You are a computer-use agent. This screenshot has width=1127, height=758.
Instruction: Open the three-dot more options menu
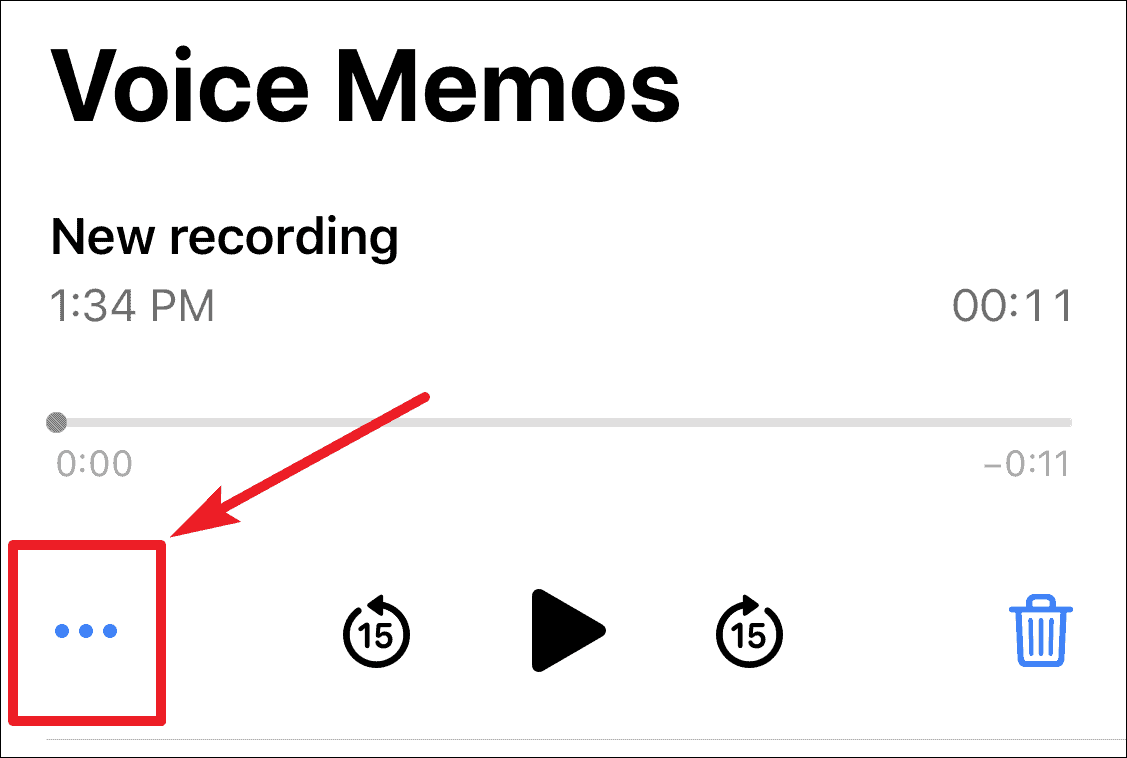pos(86,632)
